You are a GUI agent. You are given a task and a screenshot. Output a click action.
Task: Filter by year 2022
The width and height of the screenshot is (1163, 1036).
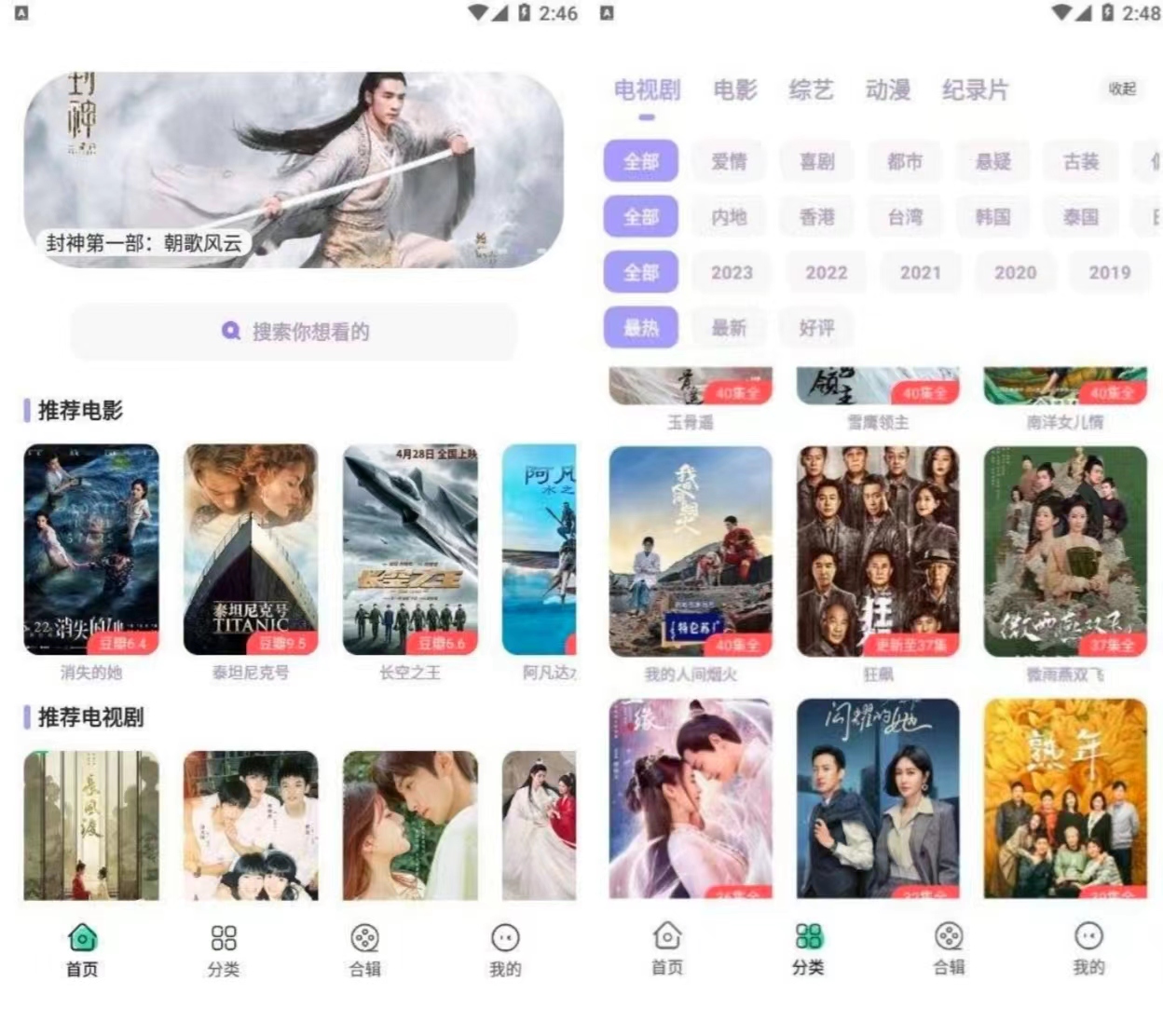[827, 273]
